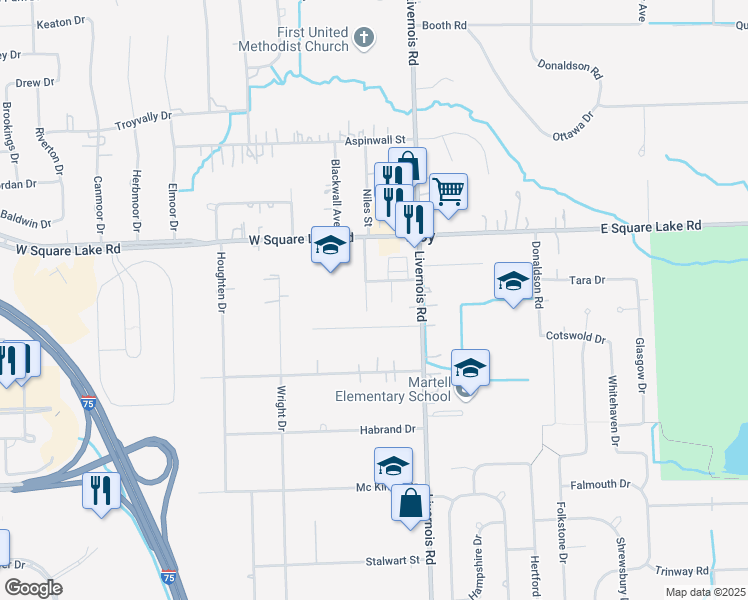Screen dimensions: 748x600
Task: Select the First United Methodist Church marker
Action: click(x=365, y=40)
